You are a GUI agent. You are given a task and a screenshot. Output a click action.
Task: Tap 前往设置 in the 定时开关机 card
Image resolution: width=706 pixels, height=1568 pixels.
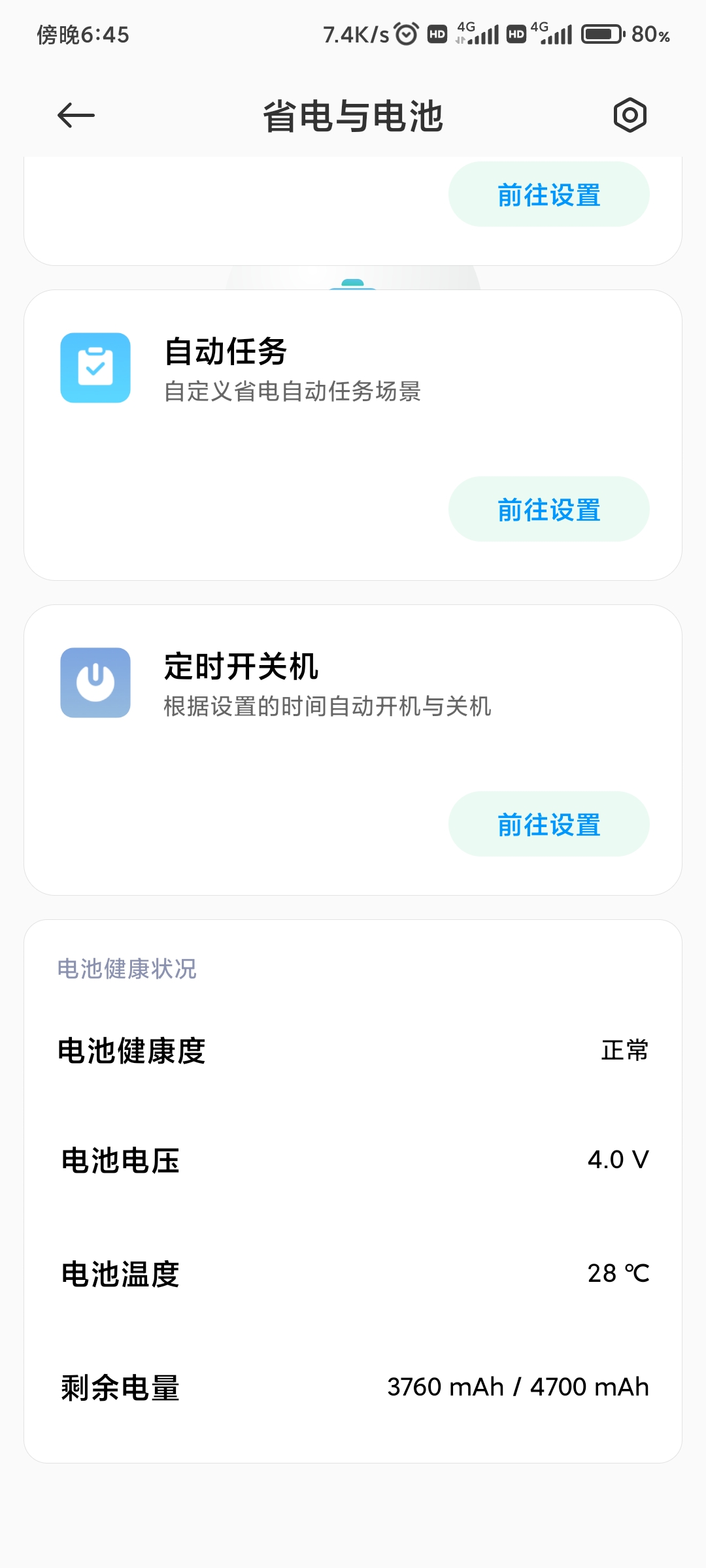[548, 825]
